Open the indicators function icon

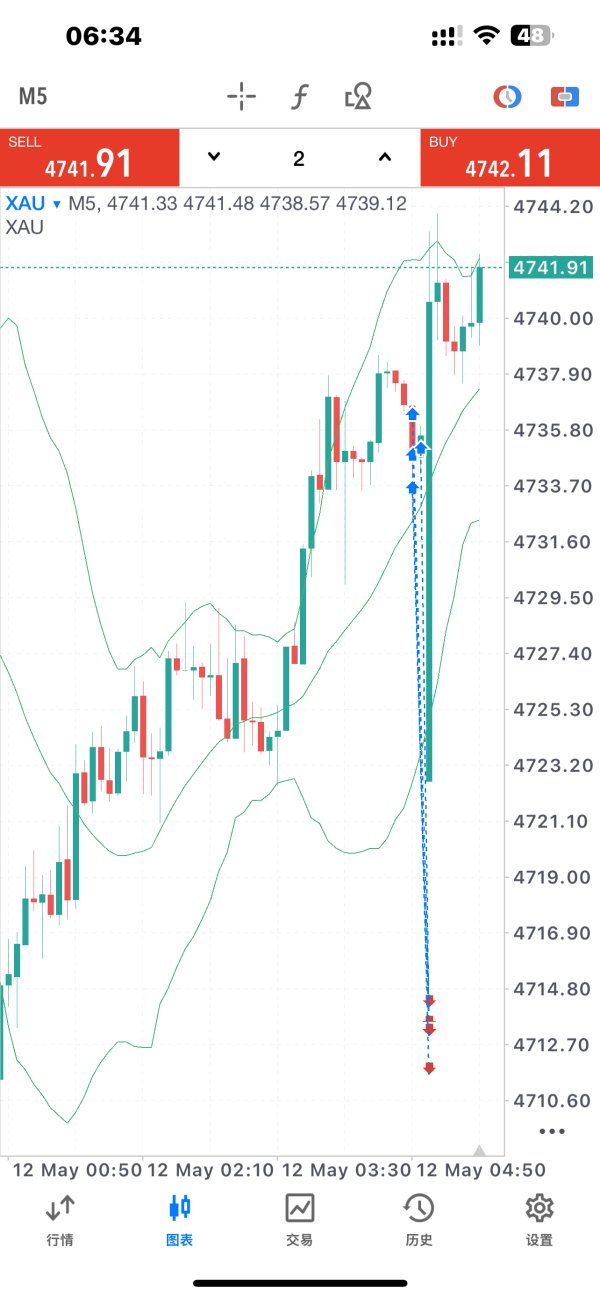tap(299, 97)
